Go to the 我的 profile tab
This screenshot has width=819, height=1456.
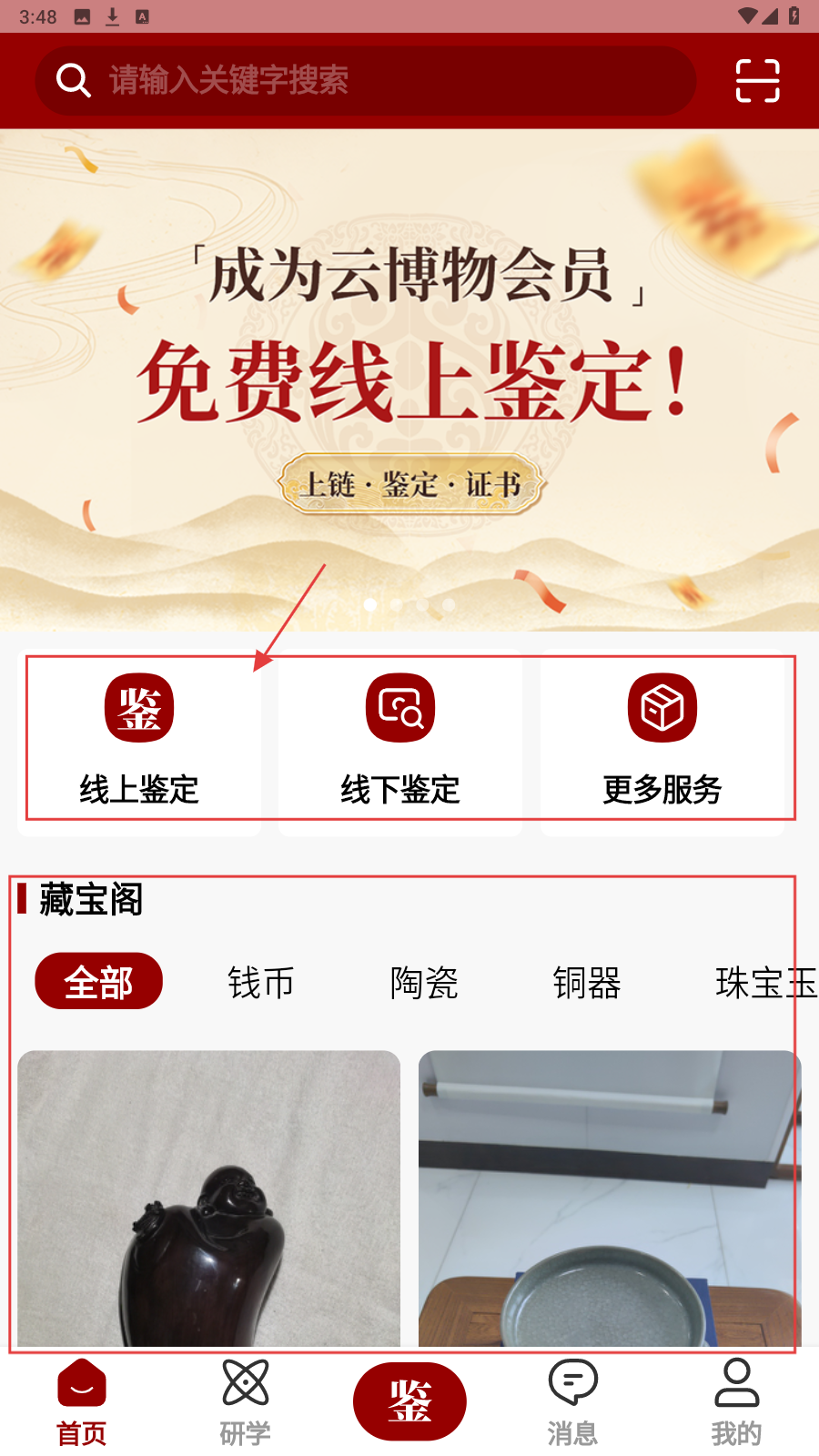tap(736, 1401)
